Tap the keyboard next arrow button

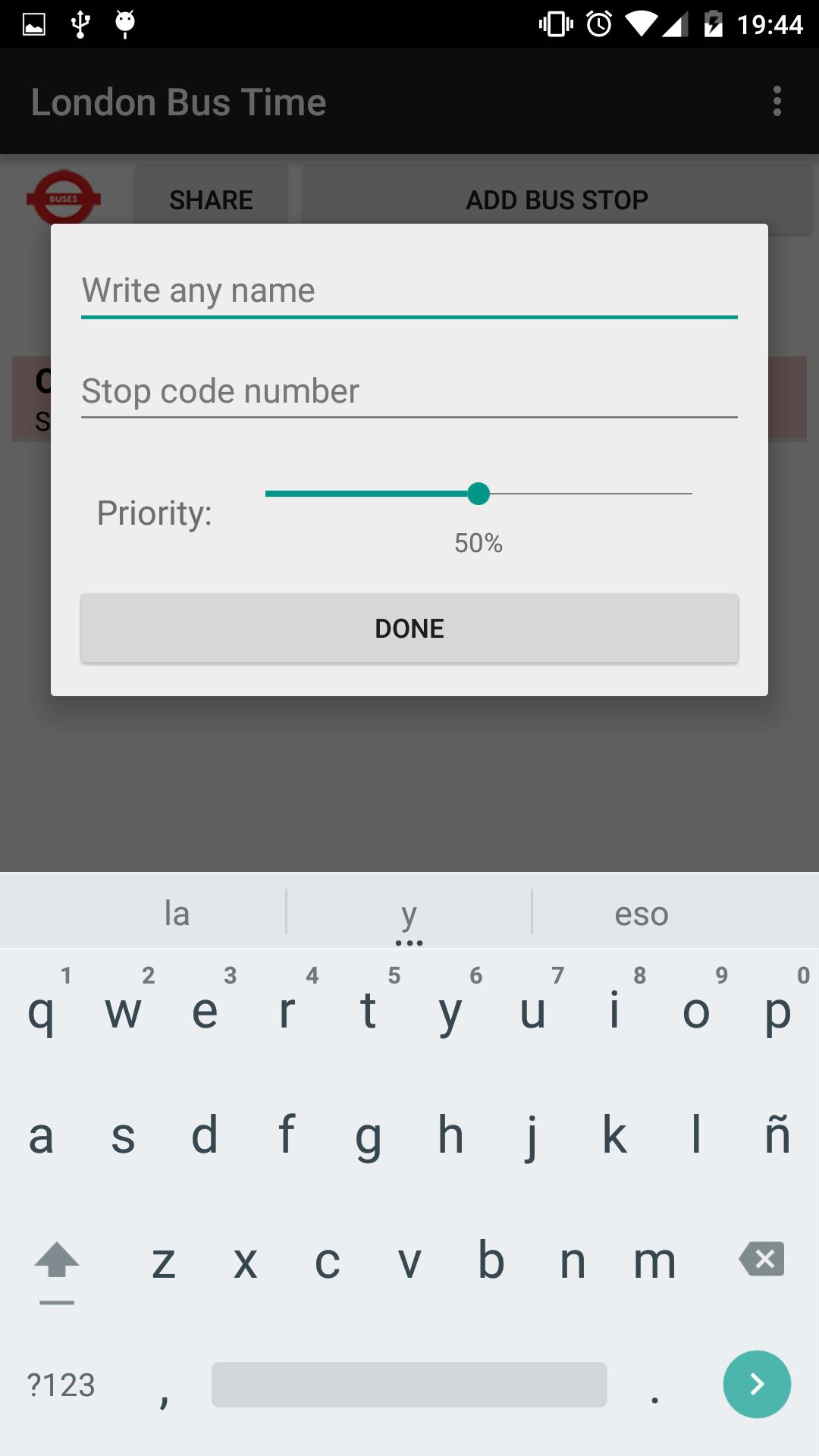coord(756,1384)
